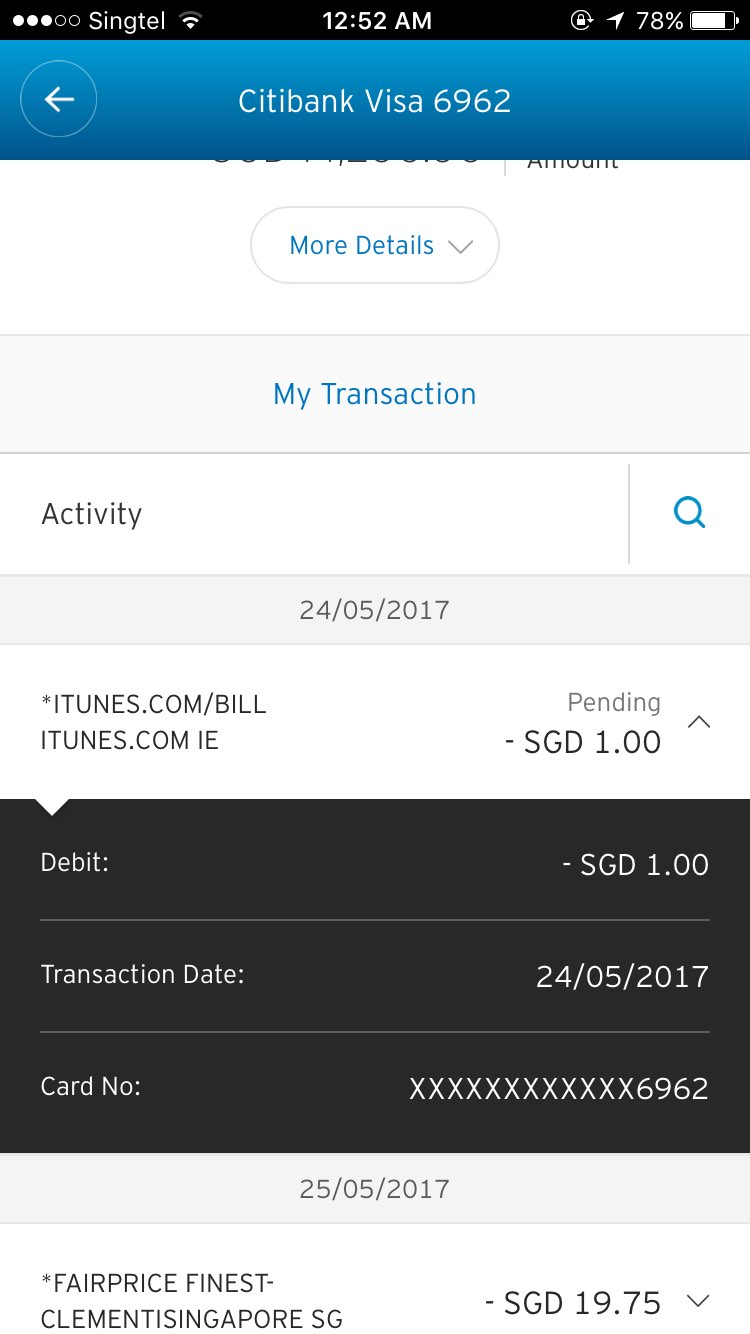The image size is (750, 1334).
Task: Collapse the ITUNES.COM/BILL transaction
Action: [699, 722]
